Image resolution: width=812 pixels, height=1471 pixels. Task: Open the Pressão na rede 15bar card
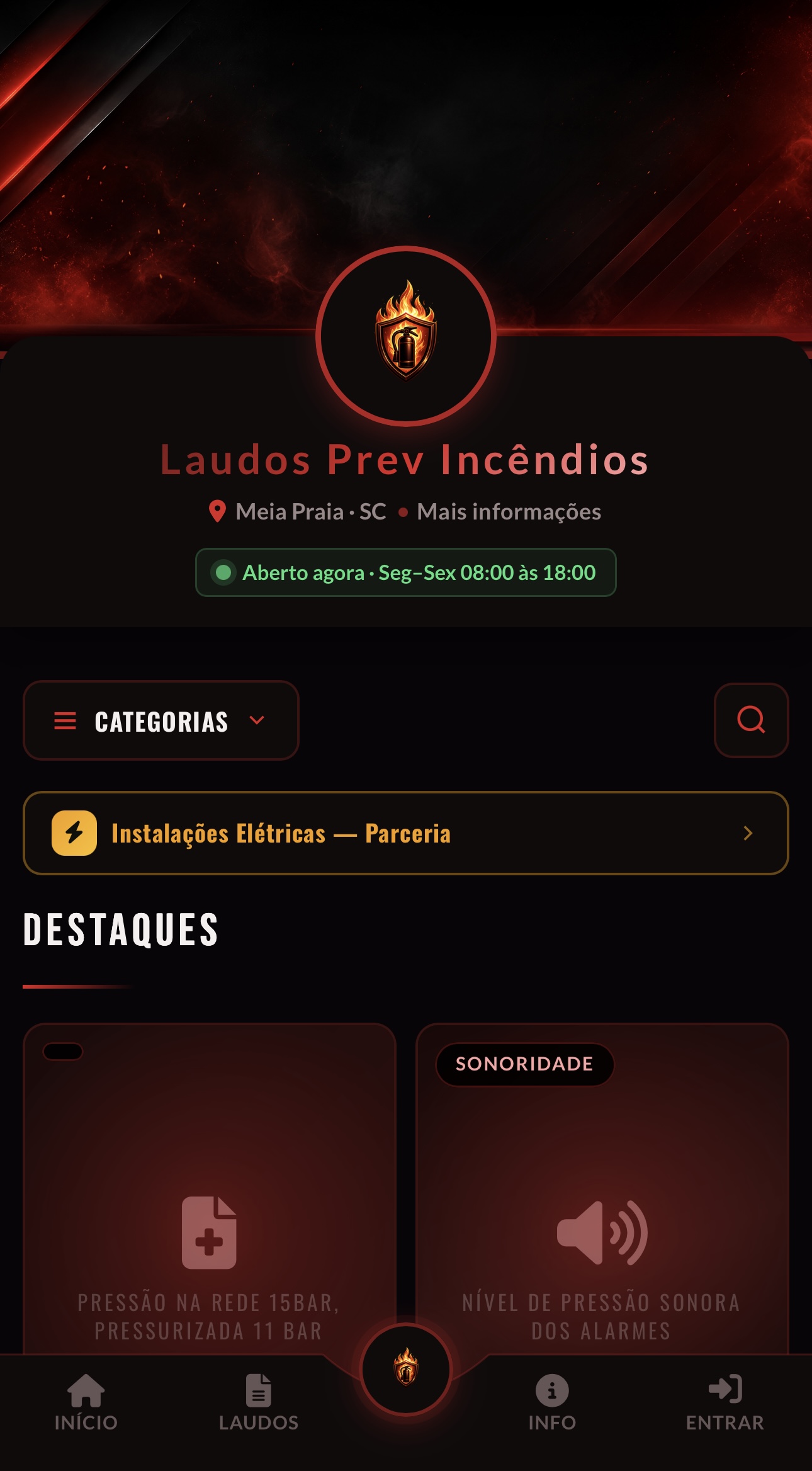tap(210, 1189)
